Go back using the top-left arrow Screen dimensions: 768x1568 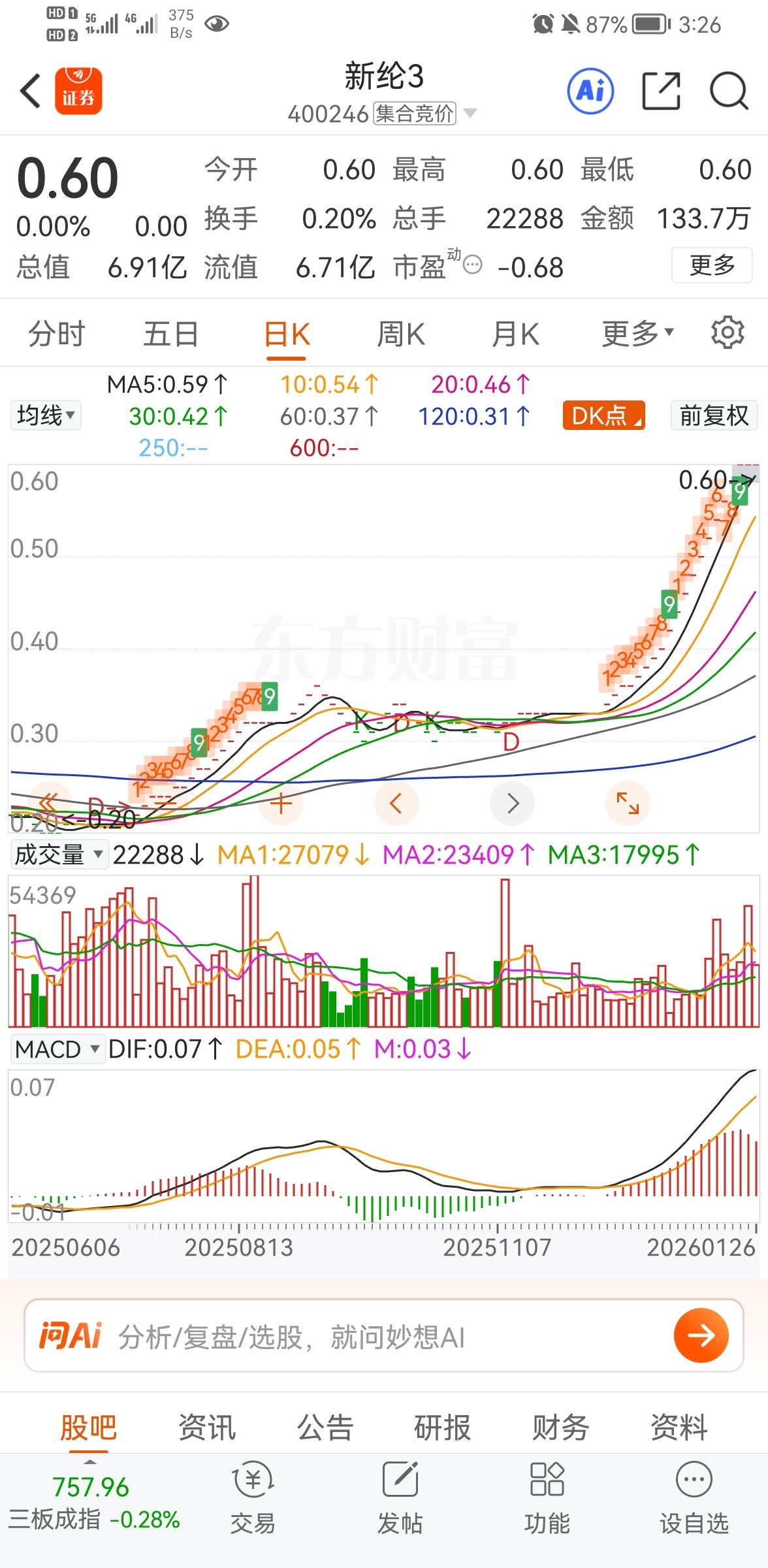coord(31,91)
